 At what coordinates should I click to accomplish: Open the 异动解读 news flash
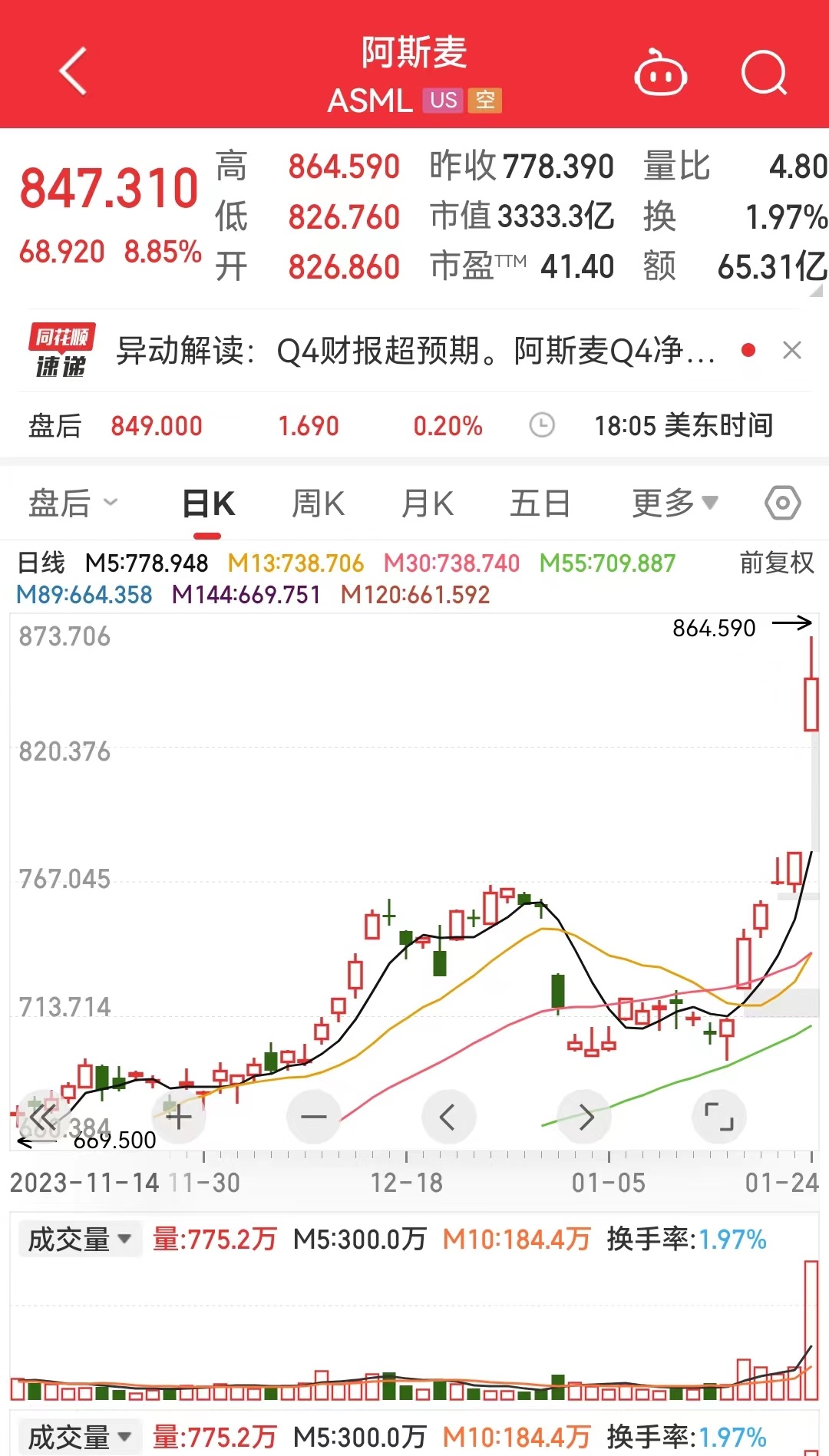pyautogui.click(x=414, y=352)
